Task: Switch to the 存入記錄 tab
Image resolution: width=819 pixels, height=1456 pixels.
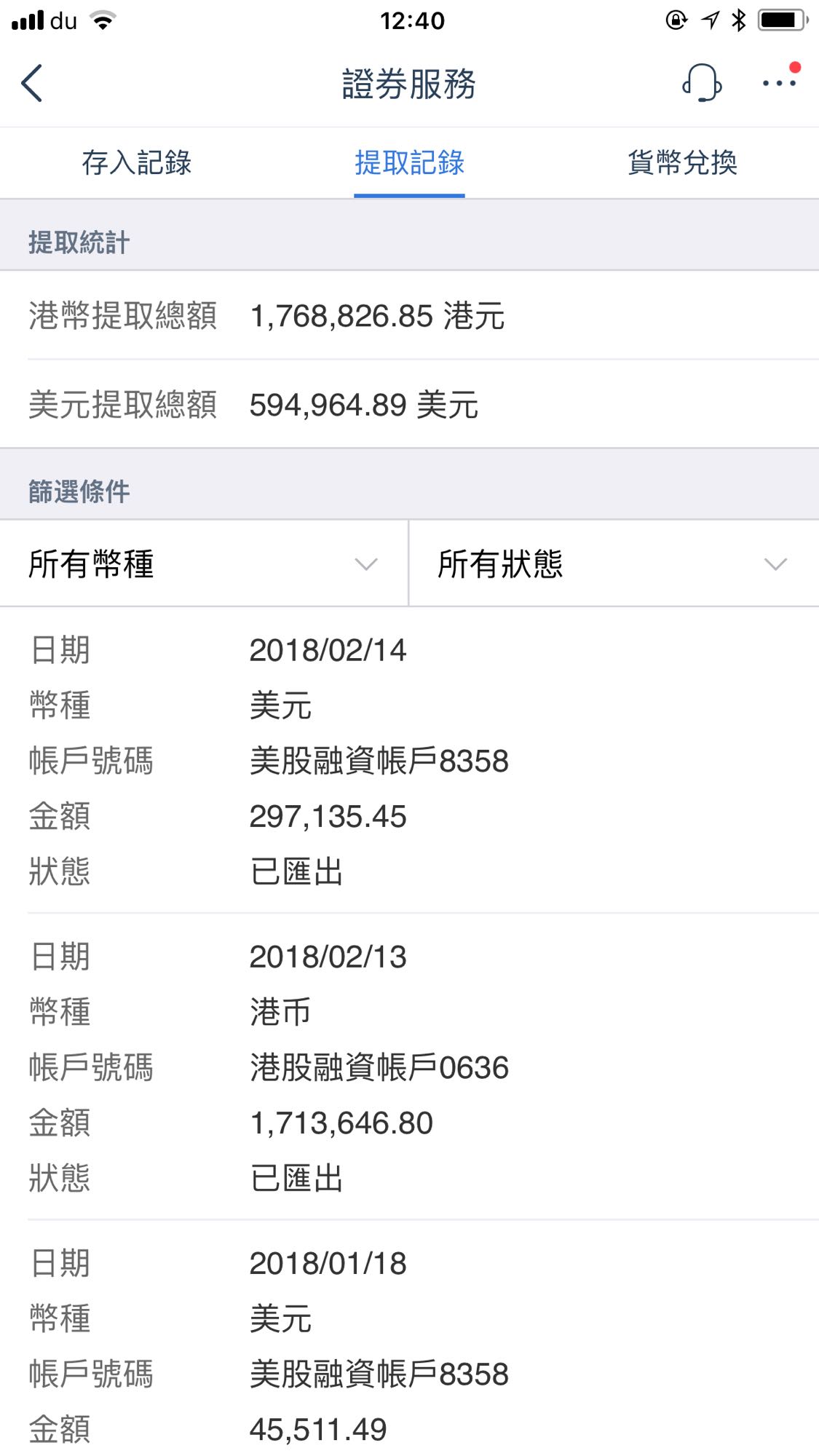Action: [137, 162]
